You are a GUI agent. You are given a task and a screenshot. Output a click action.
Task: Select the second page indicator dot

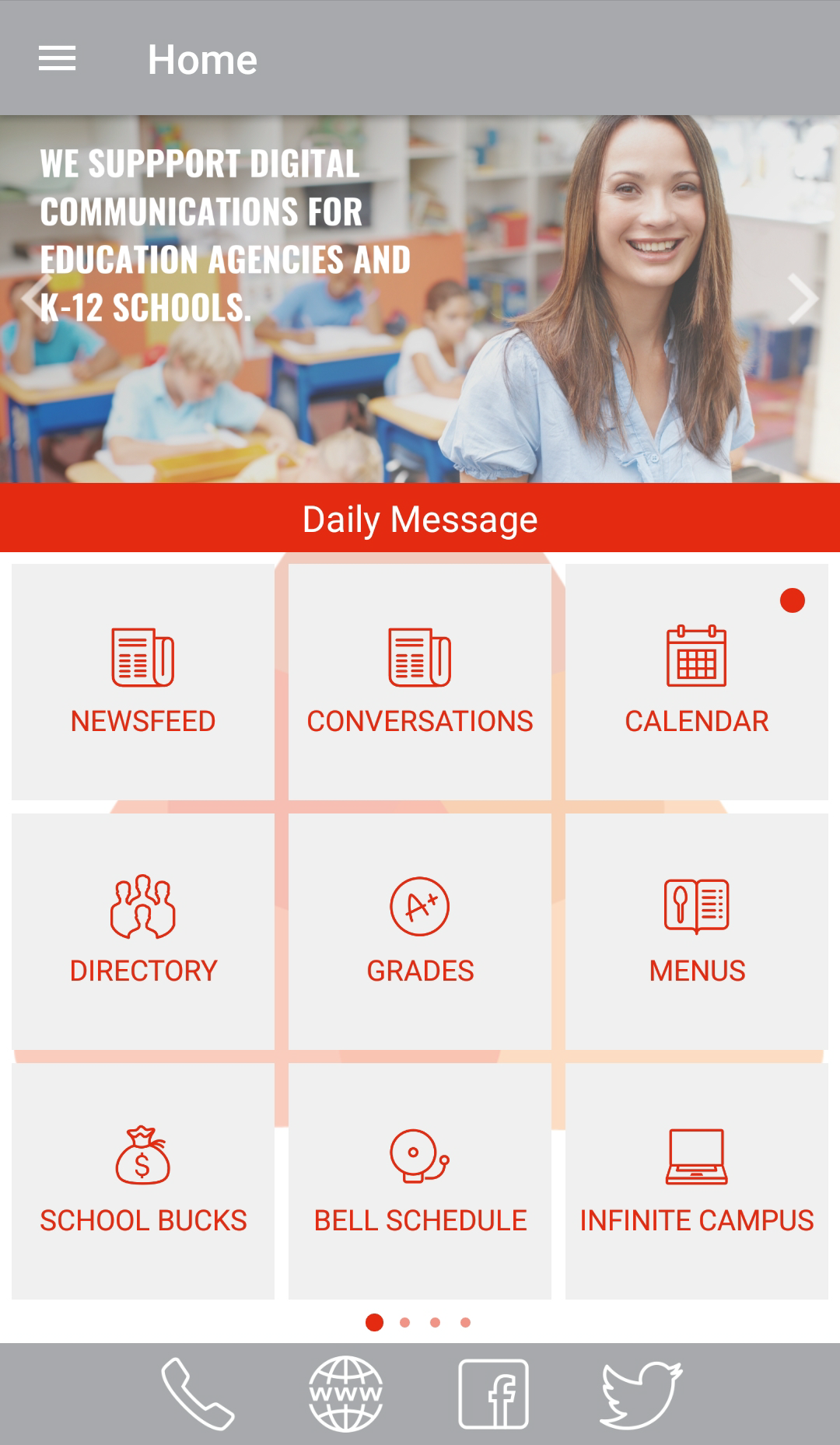pos(404,1322)
